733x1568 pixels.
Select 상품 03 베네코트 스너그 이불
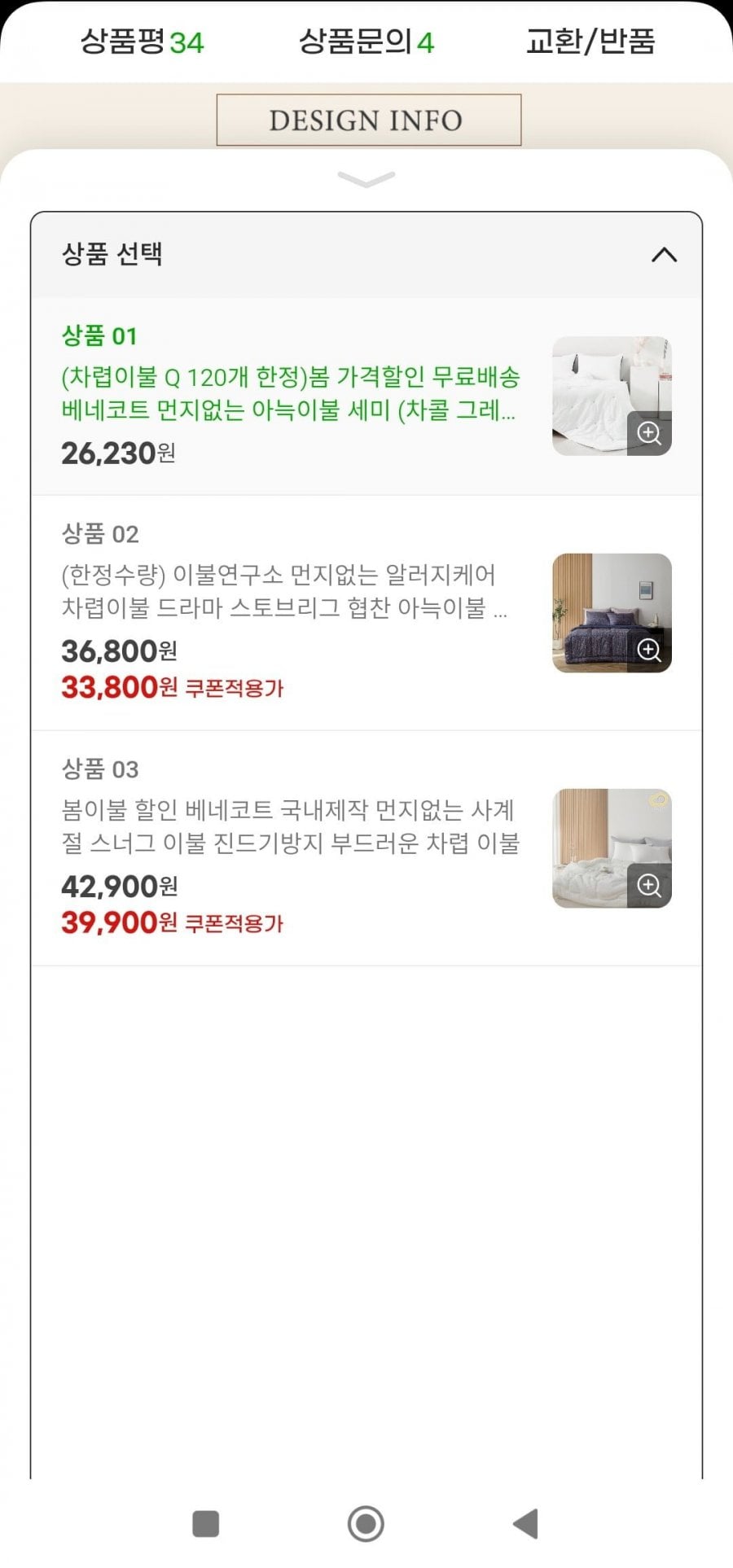289,847
